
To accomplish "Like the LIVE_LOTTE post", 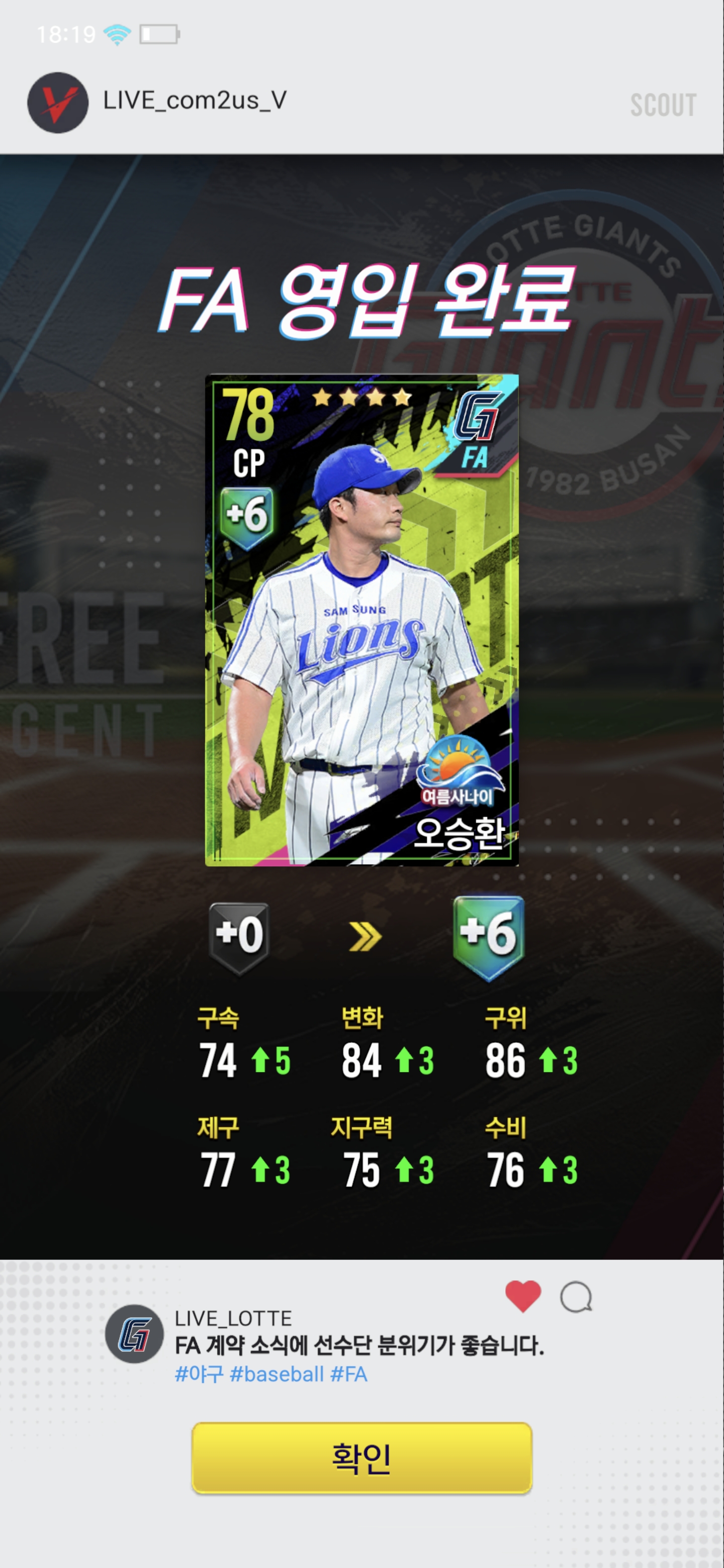I will 523,1296.
